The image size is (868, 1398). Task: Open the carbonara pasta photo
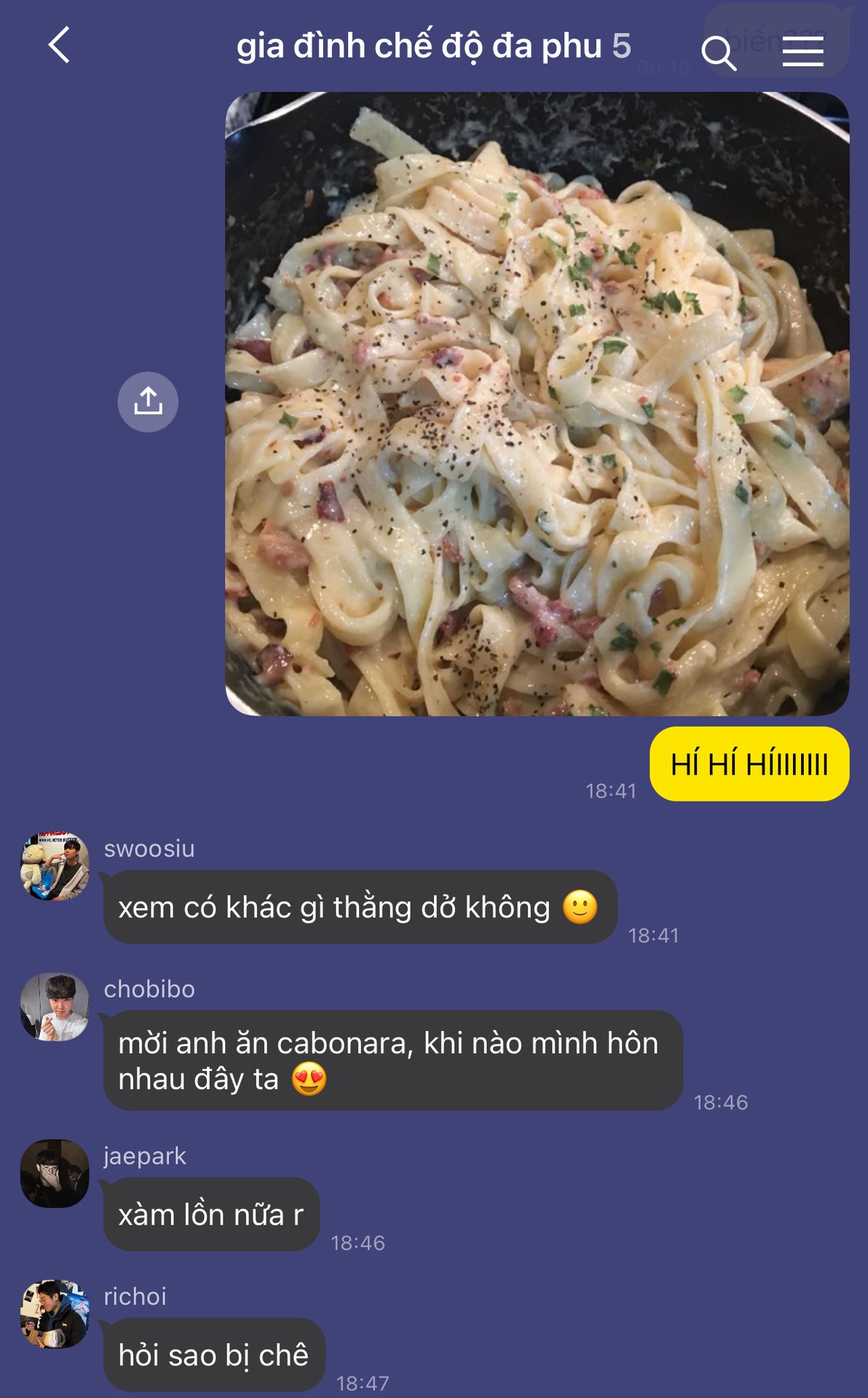(x=537, y=403)
